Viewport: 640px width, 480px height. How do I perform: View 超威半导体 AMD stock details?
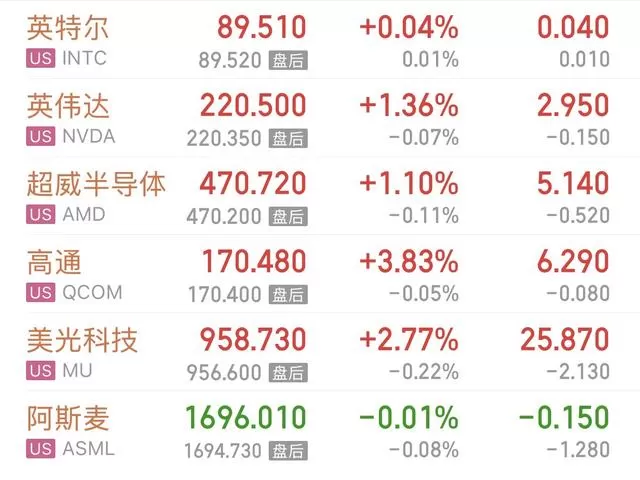[320, 196]
